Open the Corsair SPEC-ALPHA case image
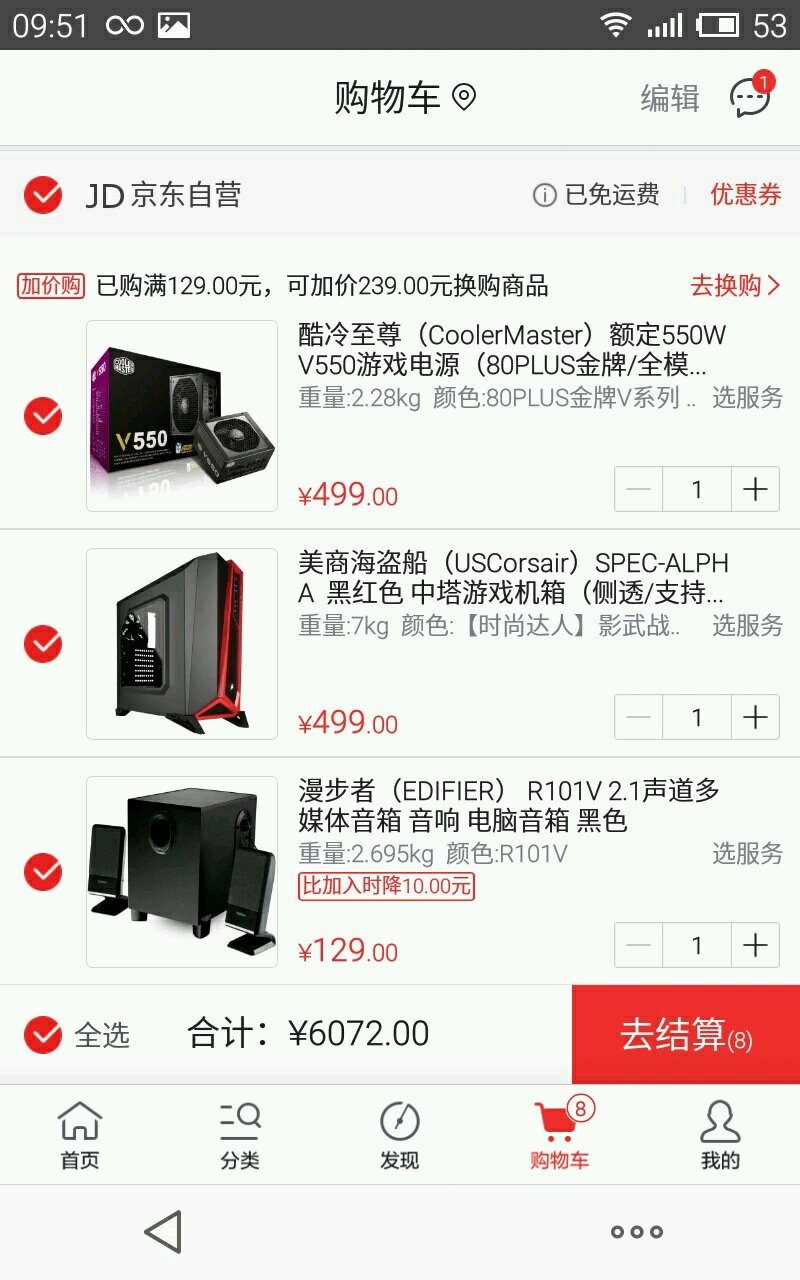The height and width of the screenshot is (1280, 800). pyautogui.click(x=182, y=644)
